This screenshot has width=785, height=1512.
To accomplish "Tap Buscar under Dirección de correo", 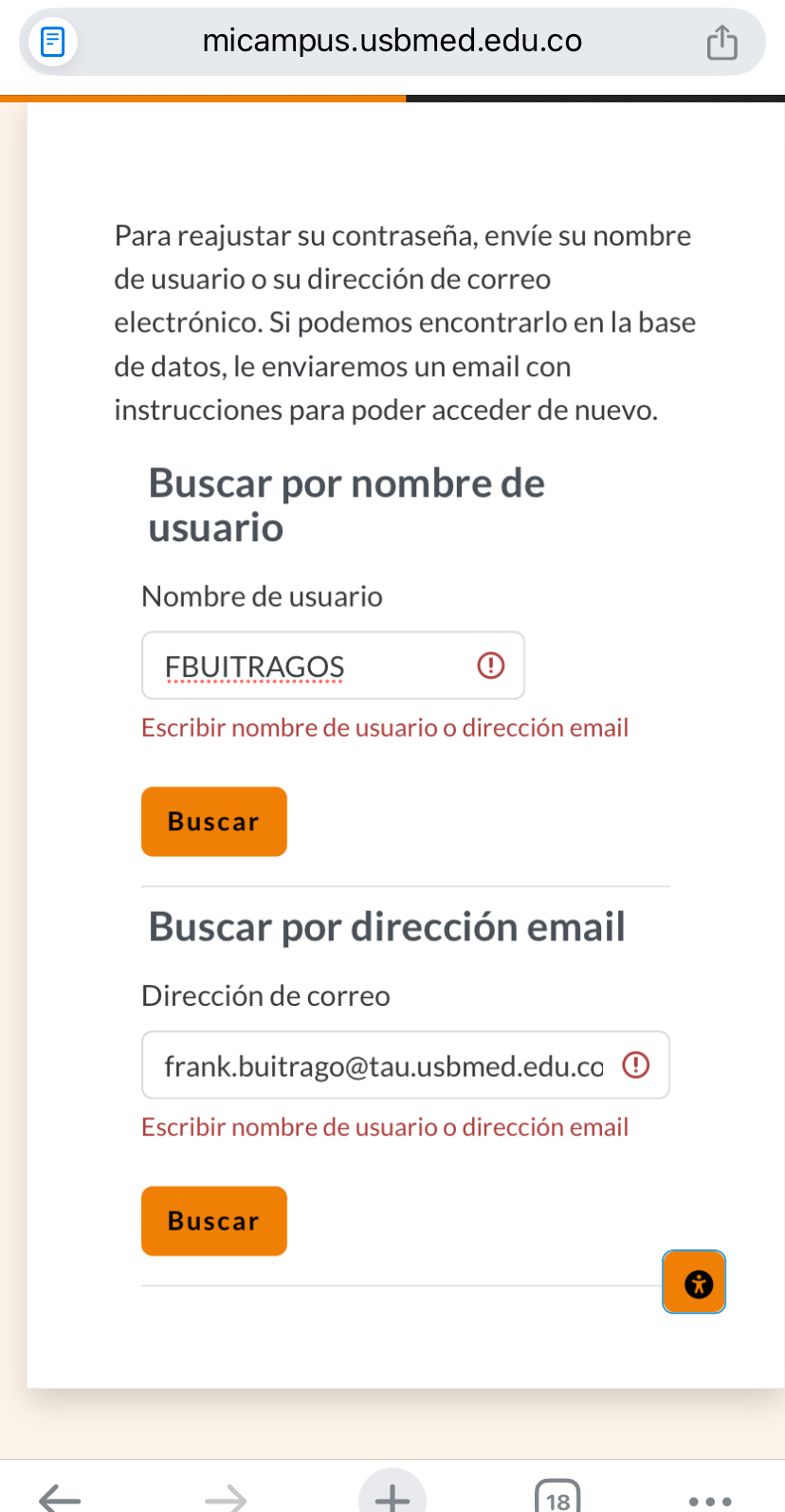I will [x=214, y=1221].
